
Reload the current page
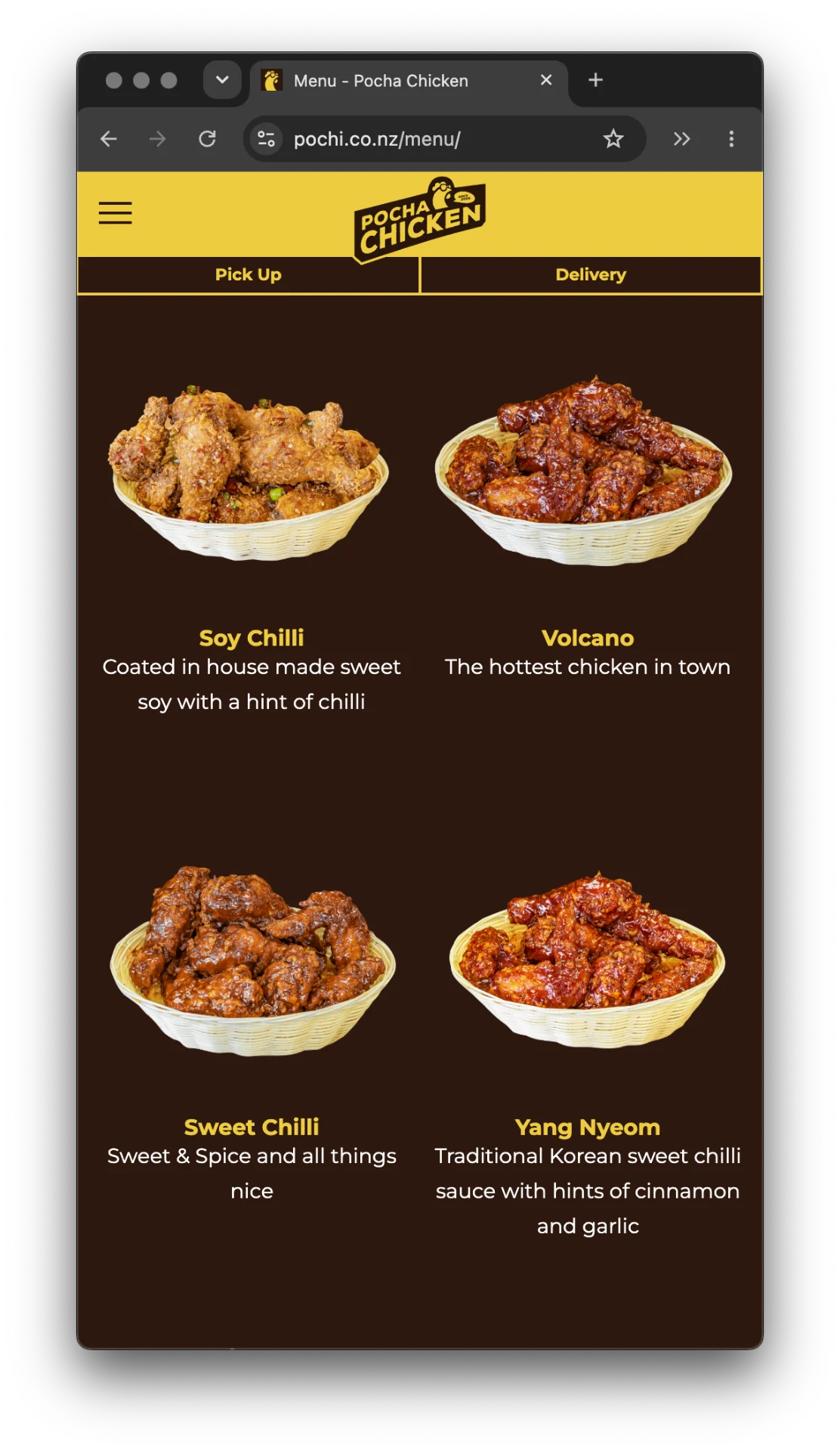(x=207, y=139)
